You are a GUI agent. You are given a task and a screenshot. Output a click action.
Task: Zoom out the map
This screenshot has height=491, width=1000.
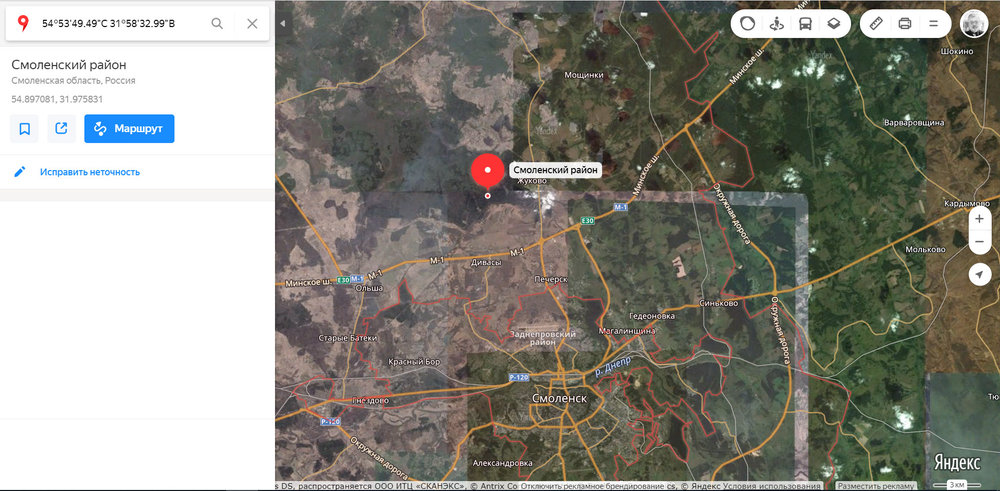click(x=979, y=242)
